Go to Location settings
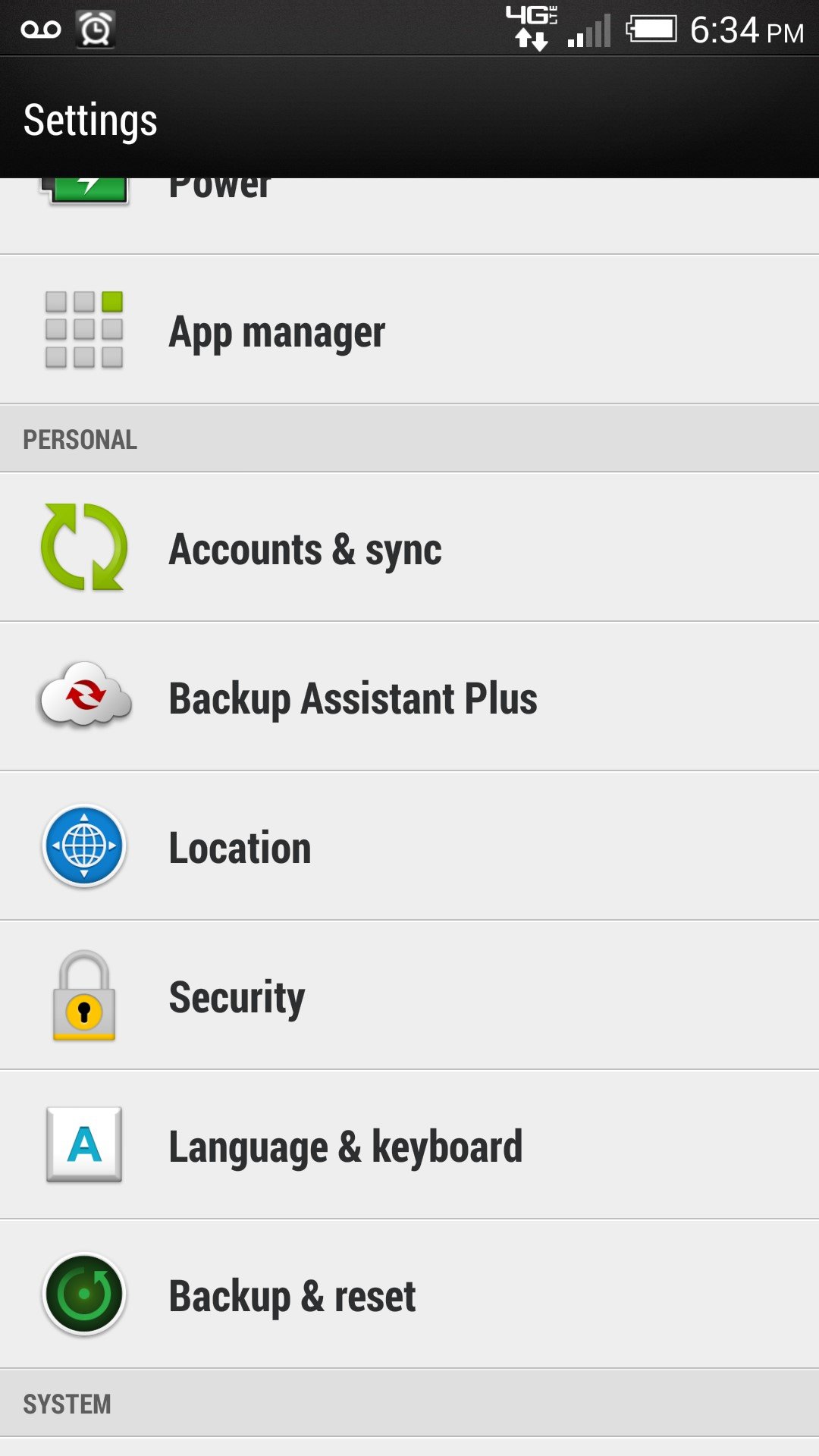Screen dimensions: 819x1456 (x=409, y=846)
